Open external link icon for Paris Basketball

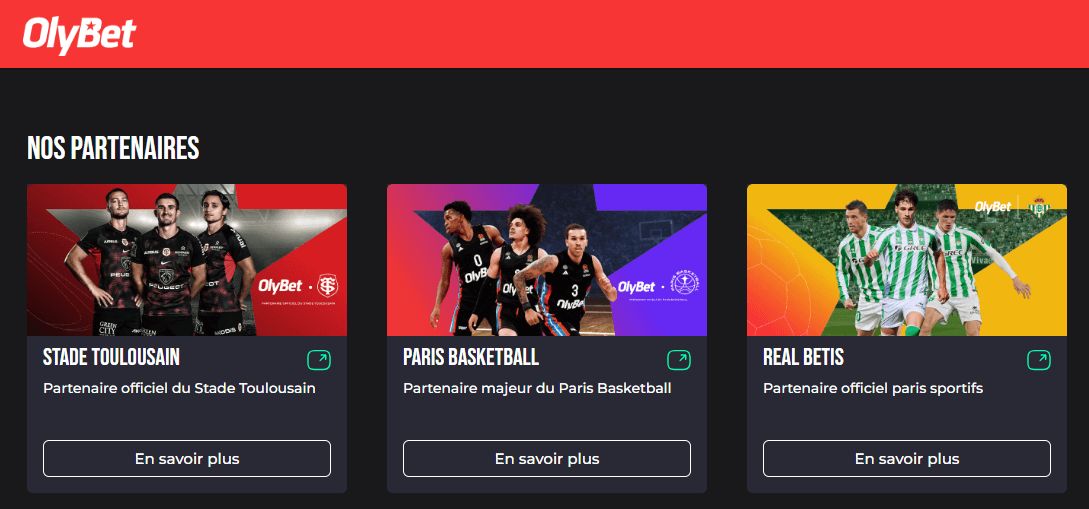(x=679, y=360)
